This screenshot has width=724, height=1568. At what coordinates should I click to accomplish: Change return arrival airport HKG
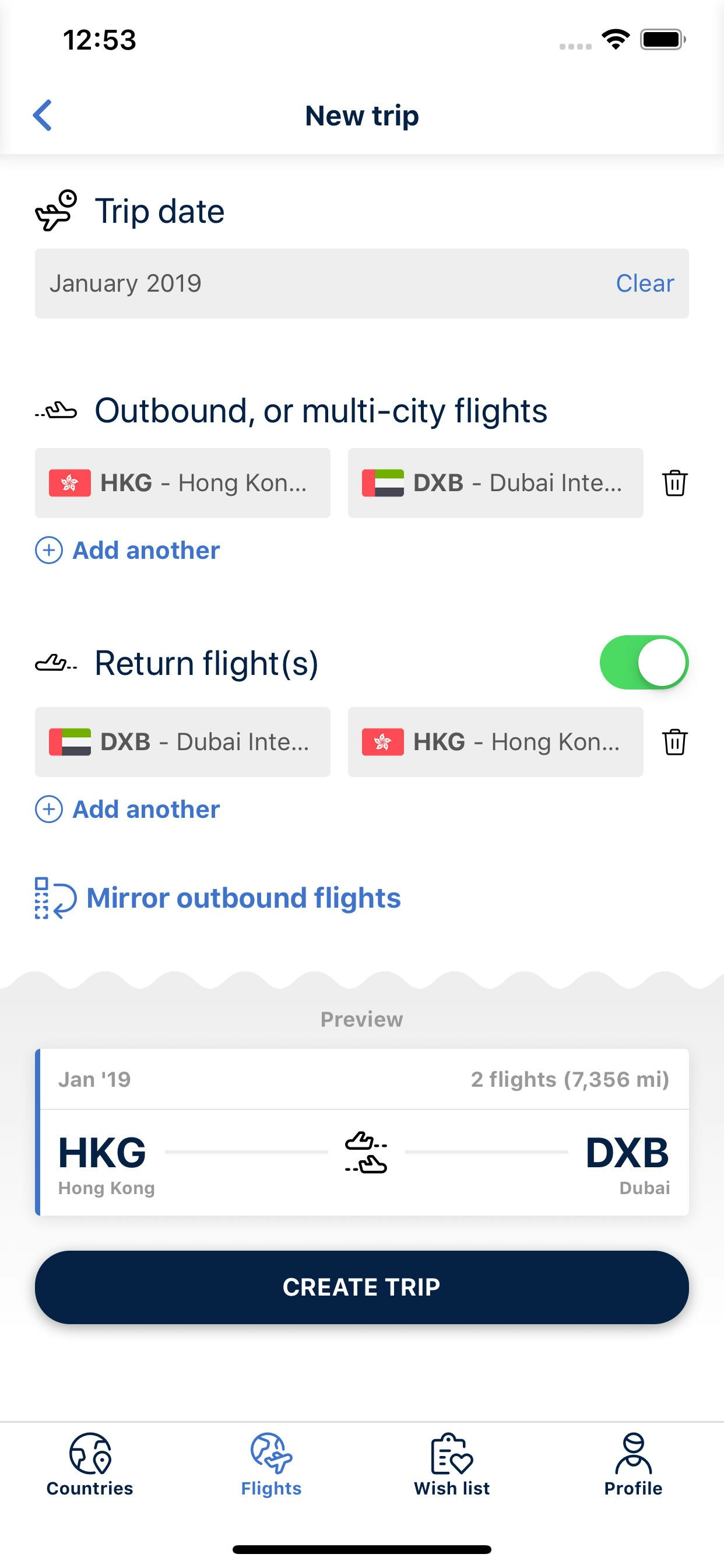(495, 742)
